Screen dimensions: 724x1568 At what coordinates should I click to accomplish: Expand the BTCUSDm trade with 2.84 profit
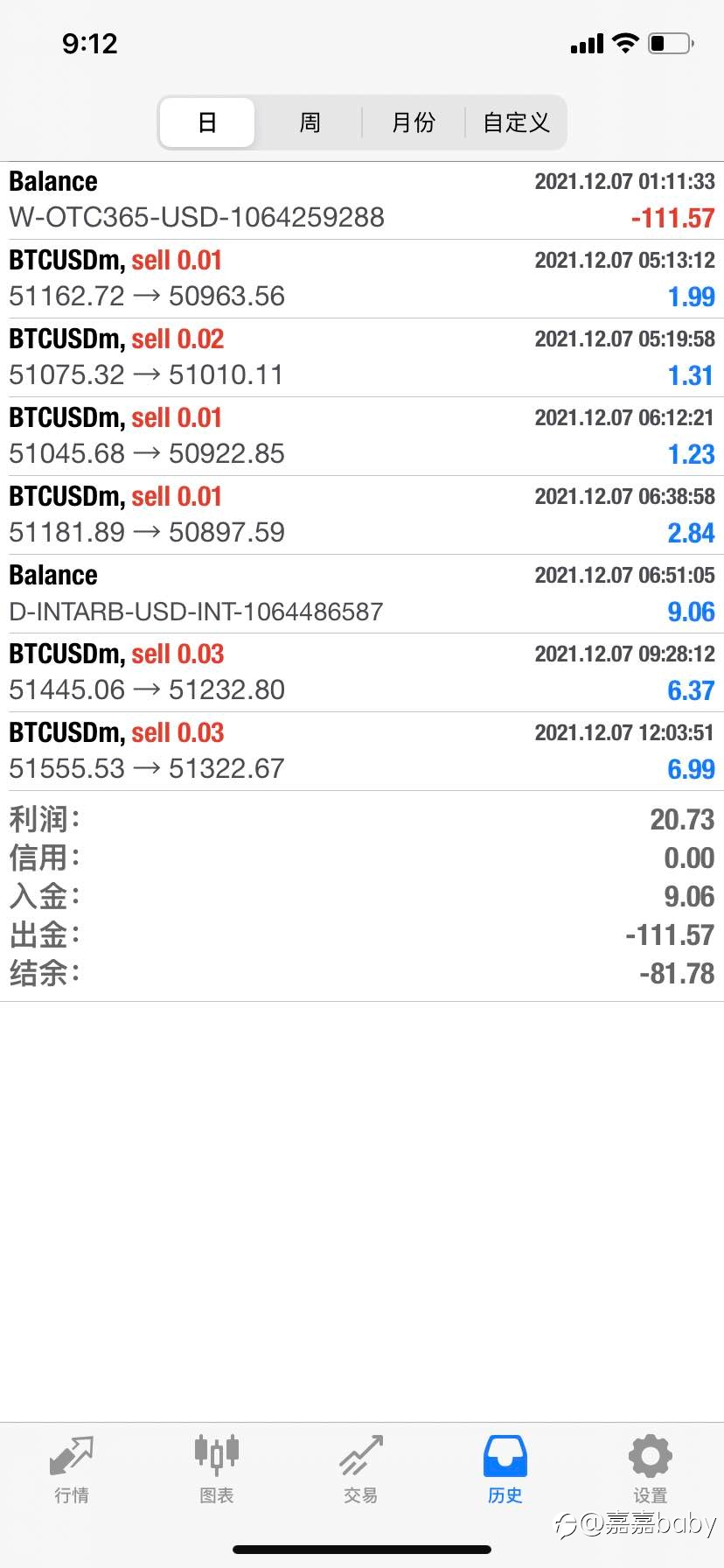[362, 515]
